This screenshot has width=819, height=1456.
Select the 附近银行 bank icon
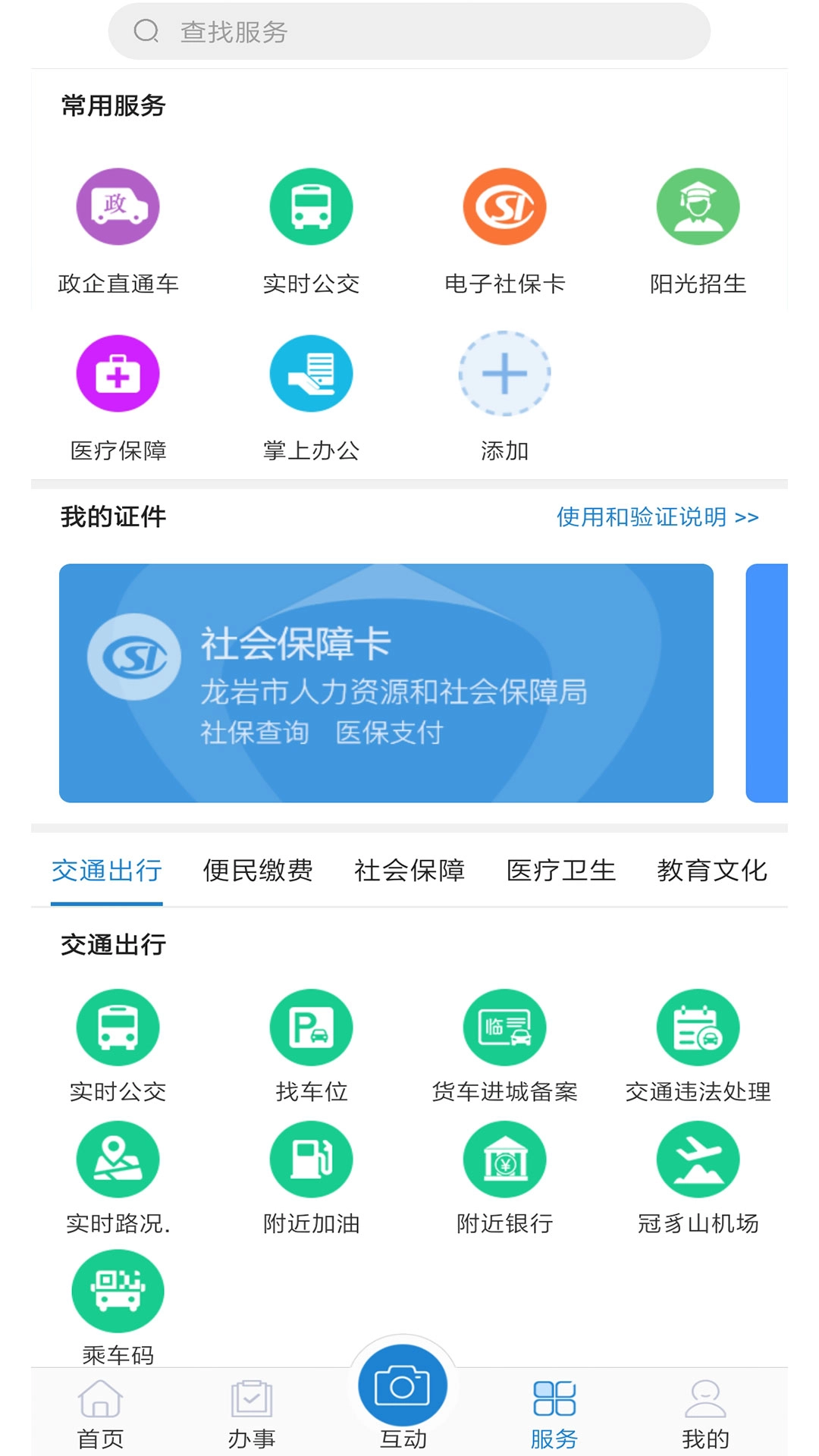pos(504,1158)
